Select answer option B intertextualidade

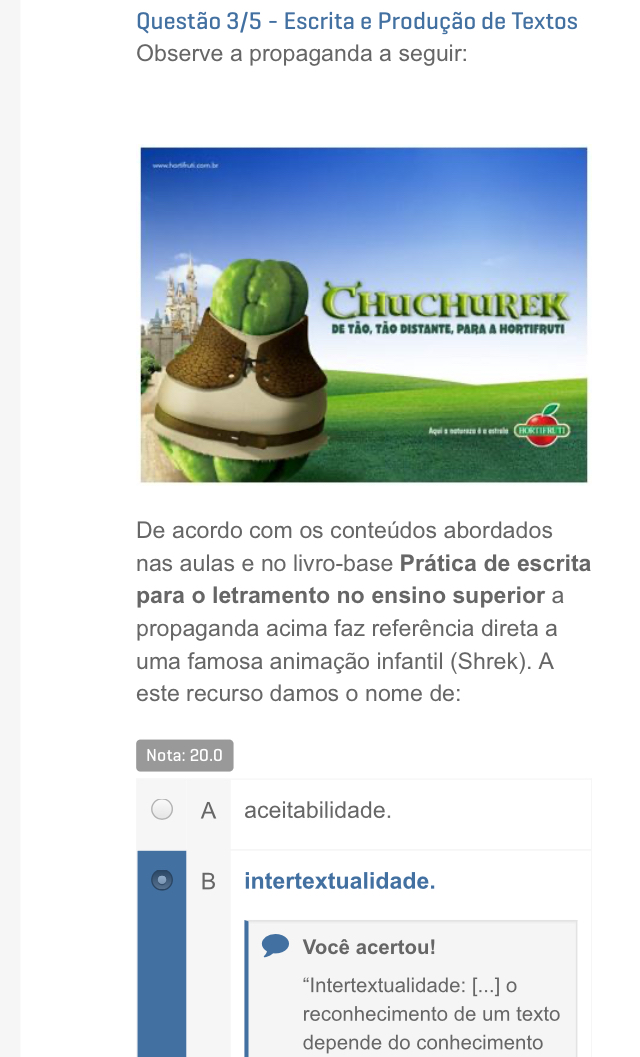tap(162, 881)
